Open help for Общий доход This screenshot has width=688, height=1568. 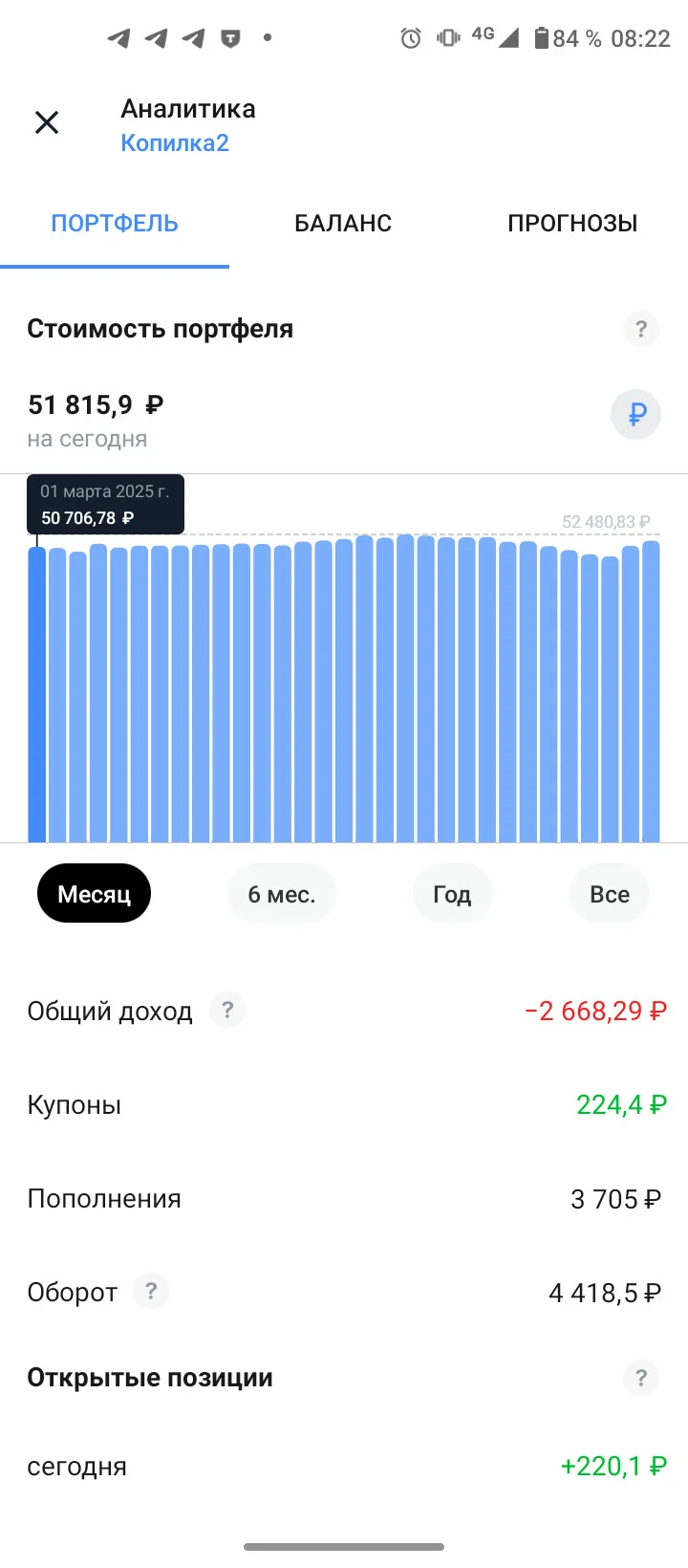(x=227, y=1010)
